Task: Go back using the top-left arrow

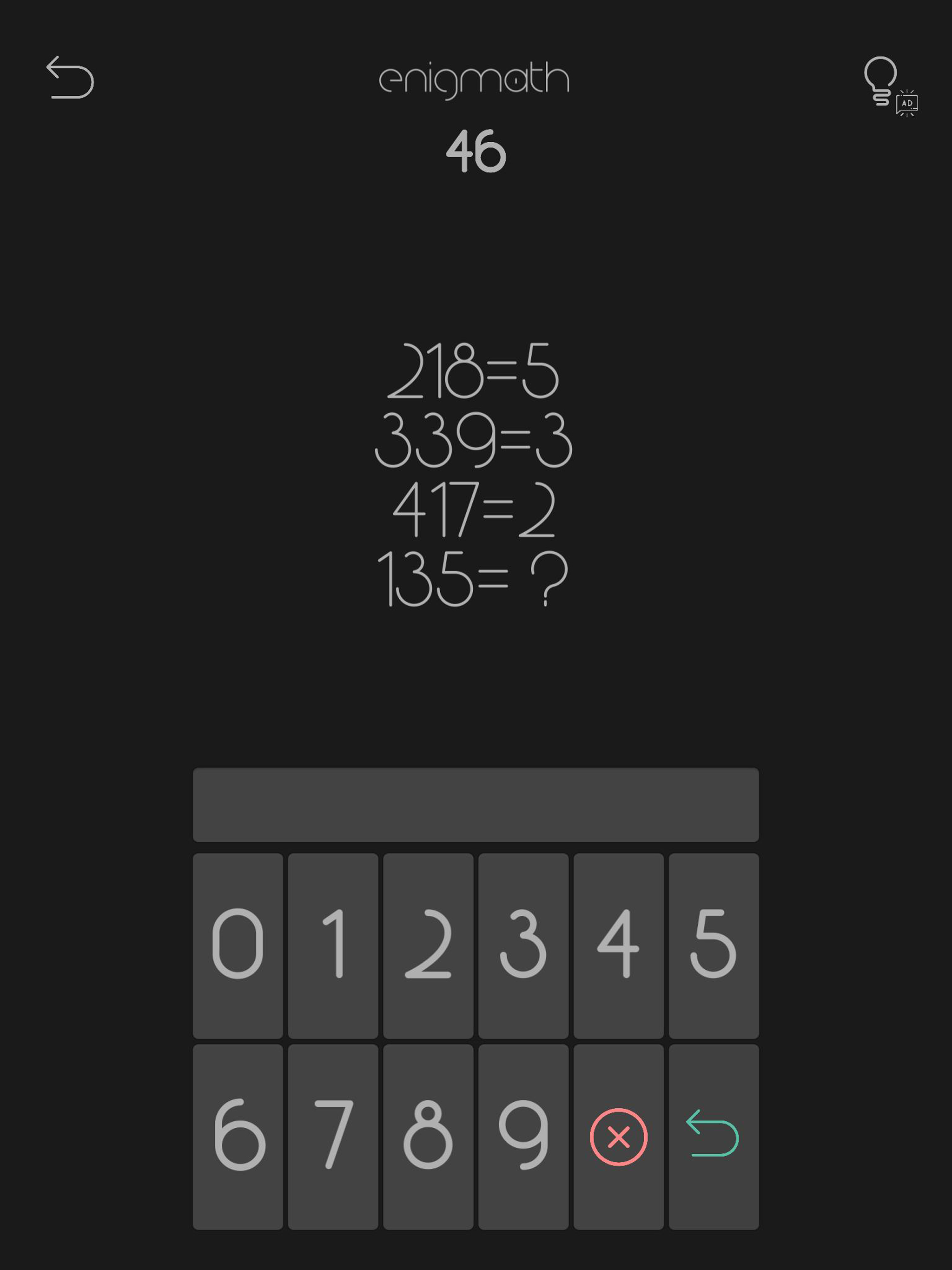Action: 70,78
